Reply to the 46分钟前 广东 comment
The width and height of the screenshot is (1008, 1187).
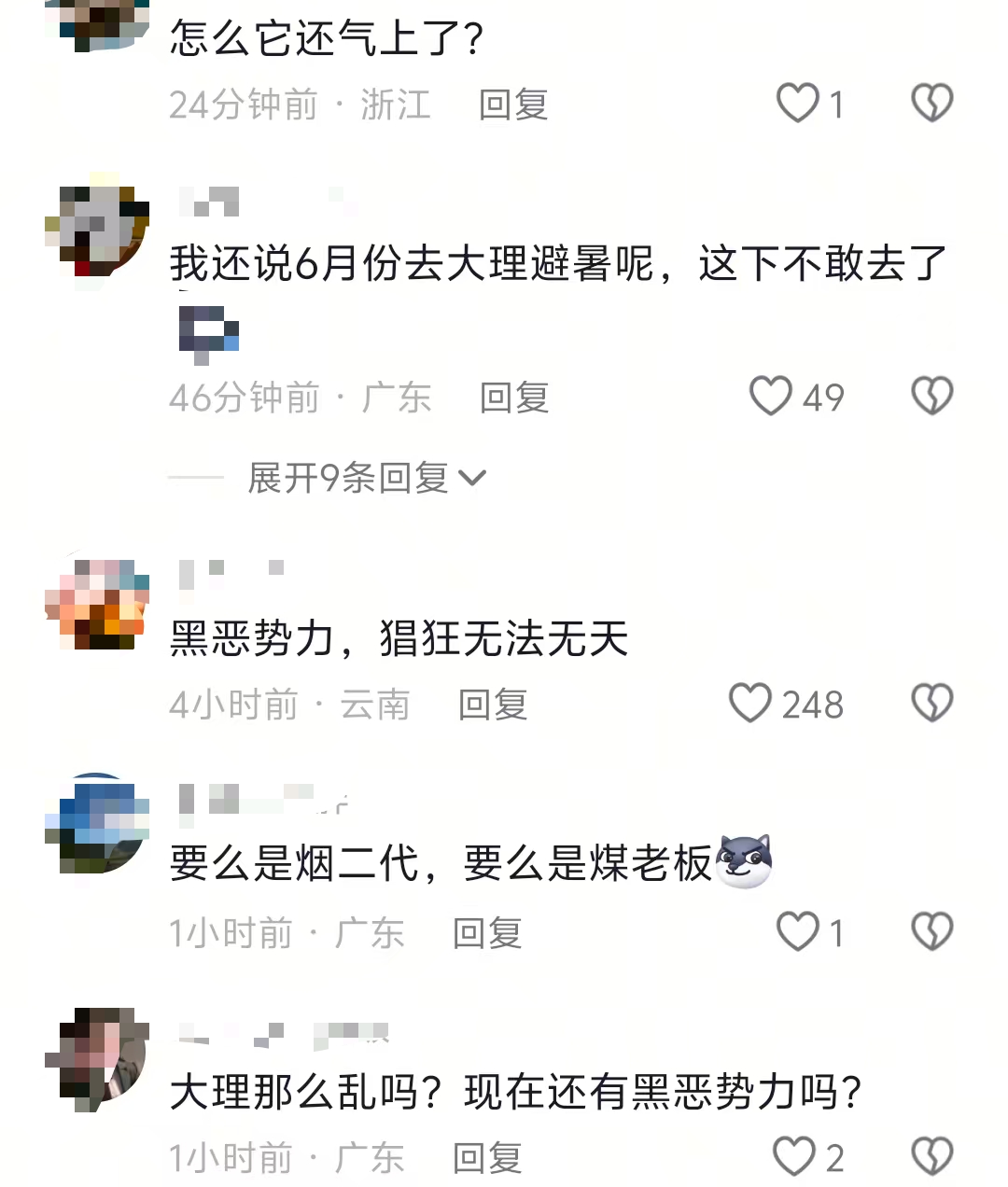coord(513,398)
